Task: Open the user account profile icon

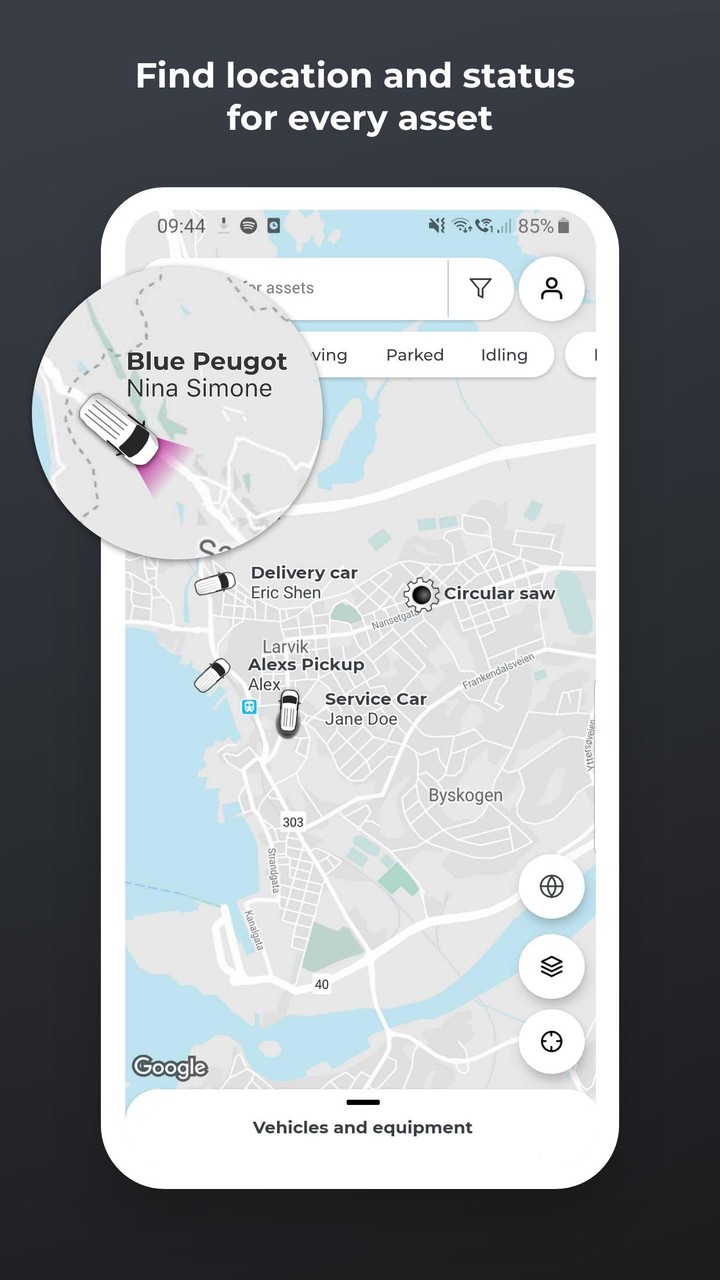Action: point(552,289)
